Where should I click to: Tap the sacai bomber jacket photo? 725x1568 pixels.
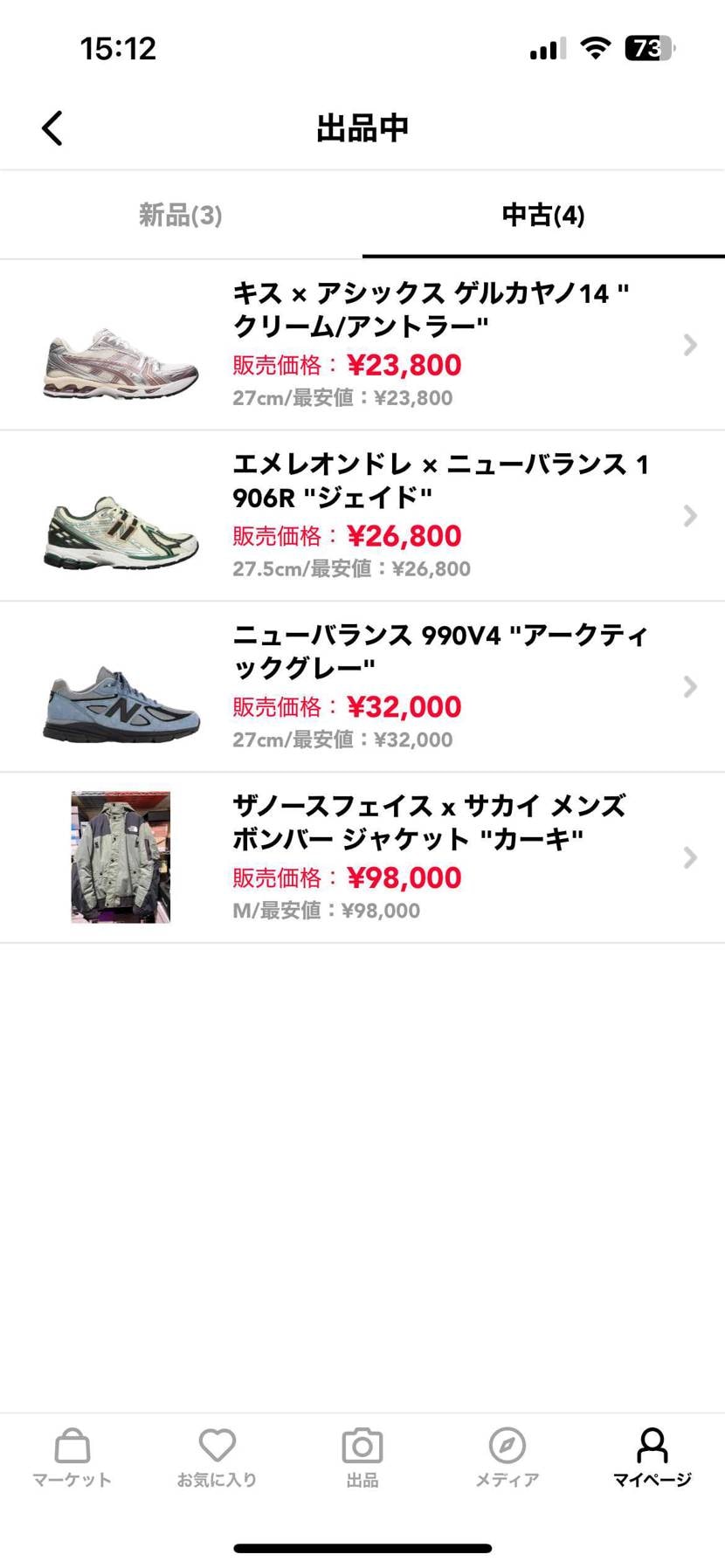point(120,857)
